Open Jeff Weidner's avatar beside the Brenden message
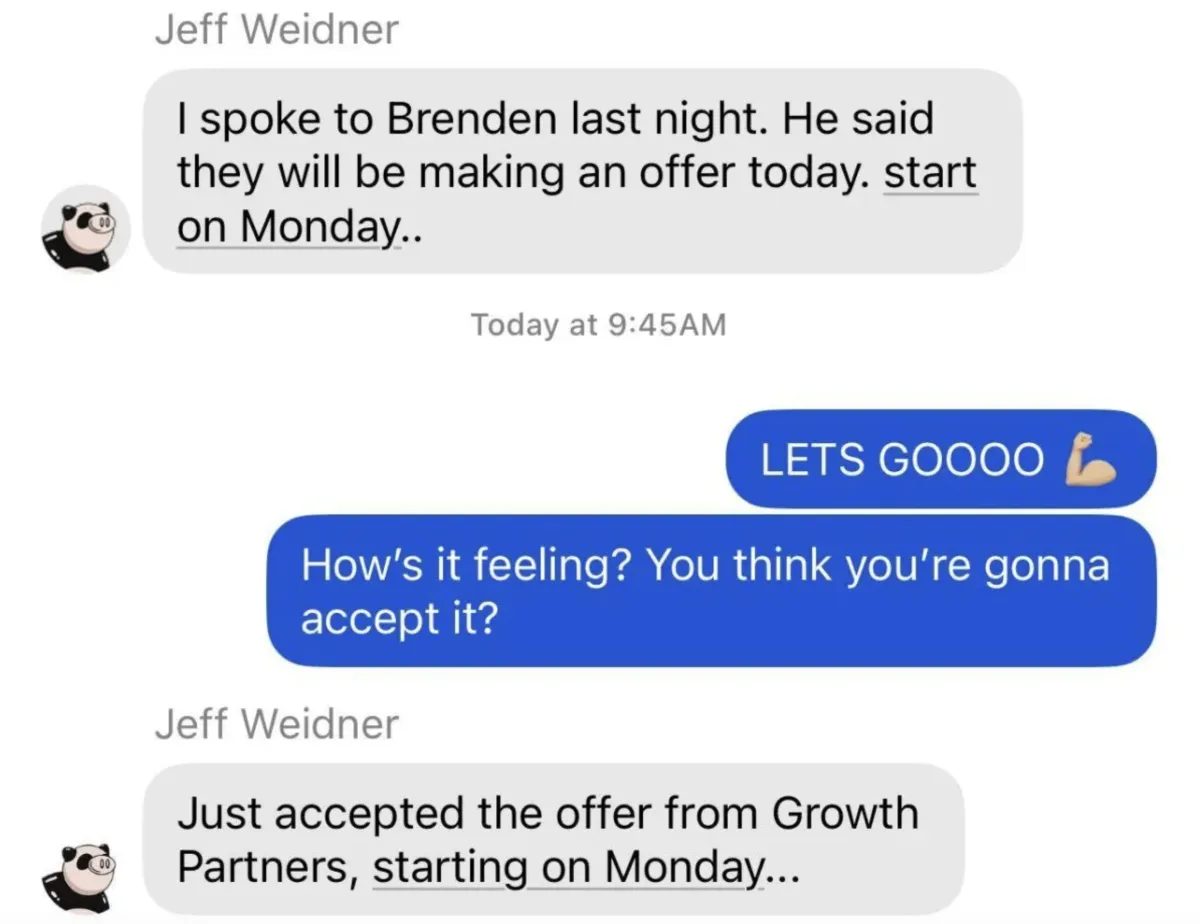 coord(85,230)
